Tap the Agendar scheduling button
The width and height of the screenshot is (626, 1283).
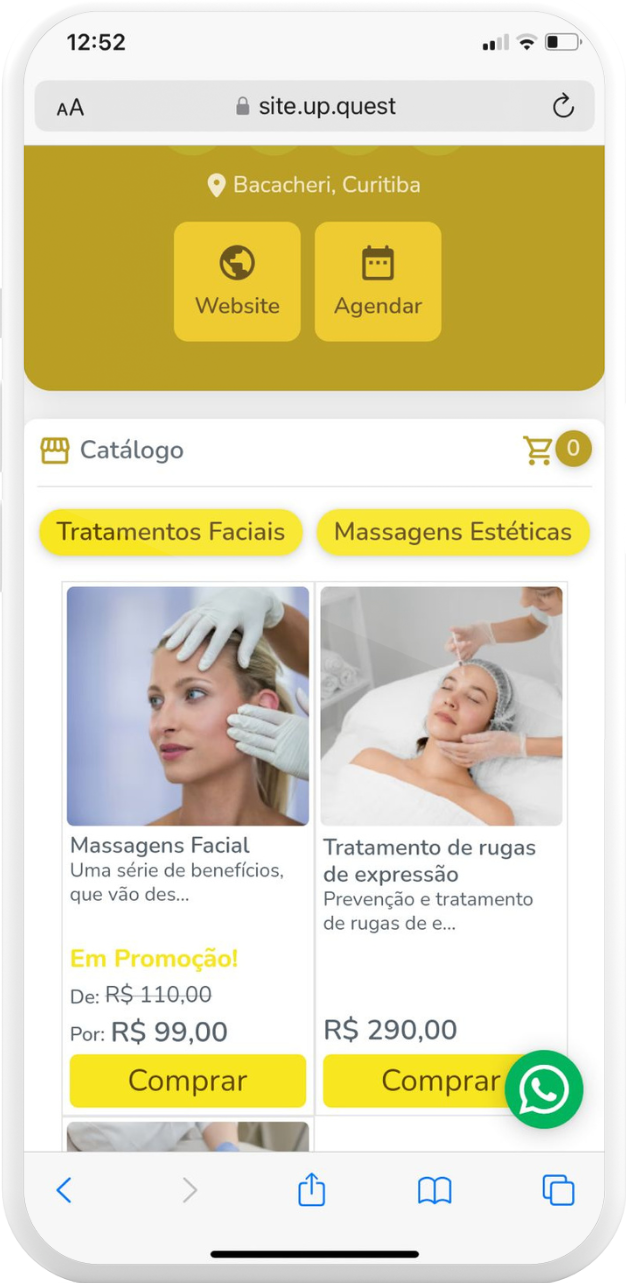click(377, 281)
